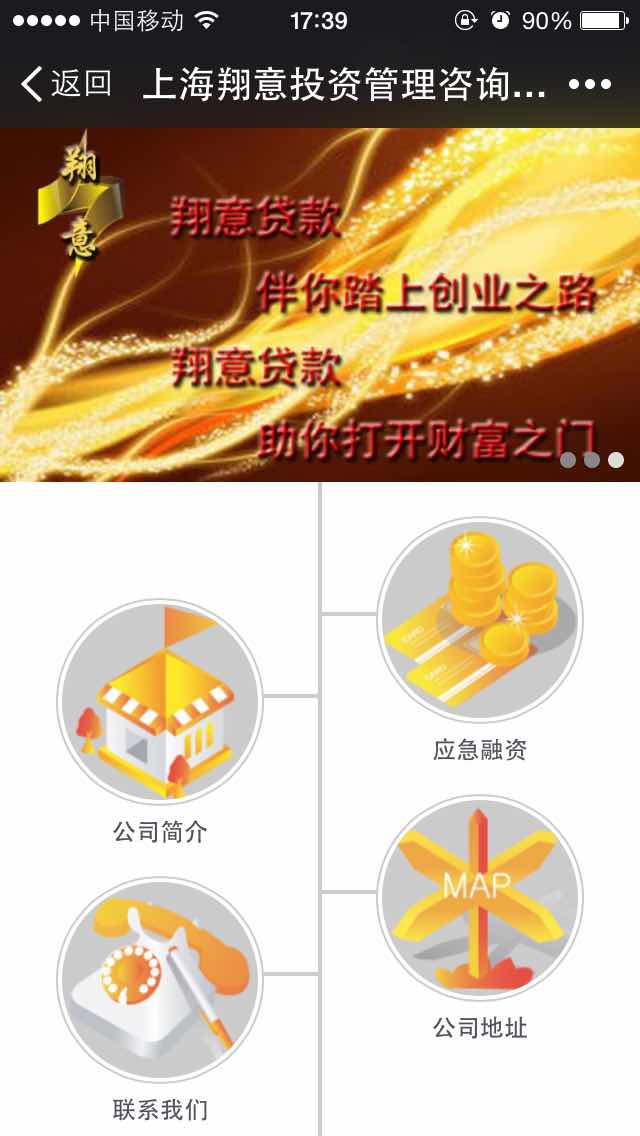Go back with the 返回 button
Viewport: 640px width, 1136px height.
coord(66,84)
